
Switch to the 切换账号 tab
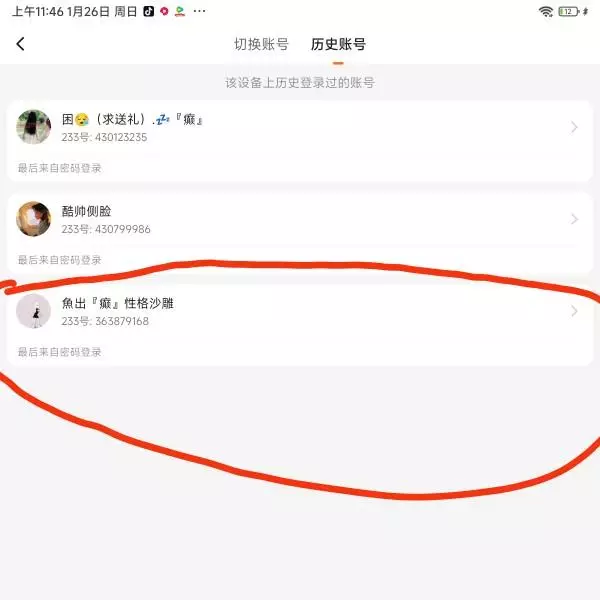[x=261, y=44]
